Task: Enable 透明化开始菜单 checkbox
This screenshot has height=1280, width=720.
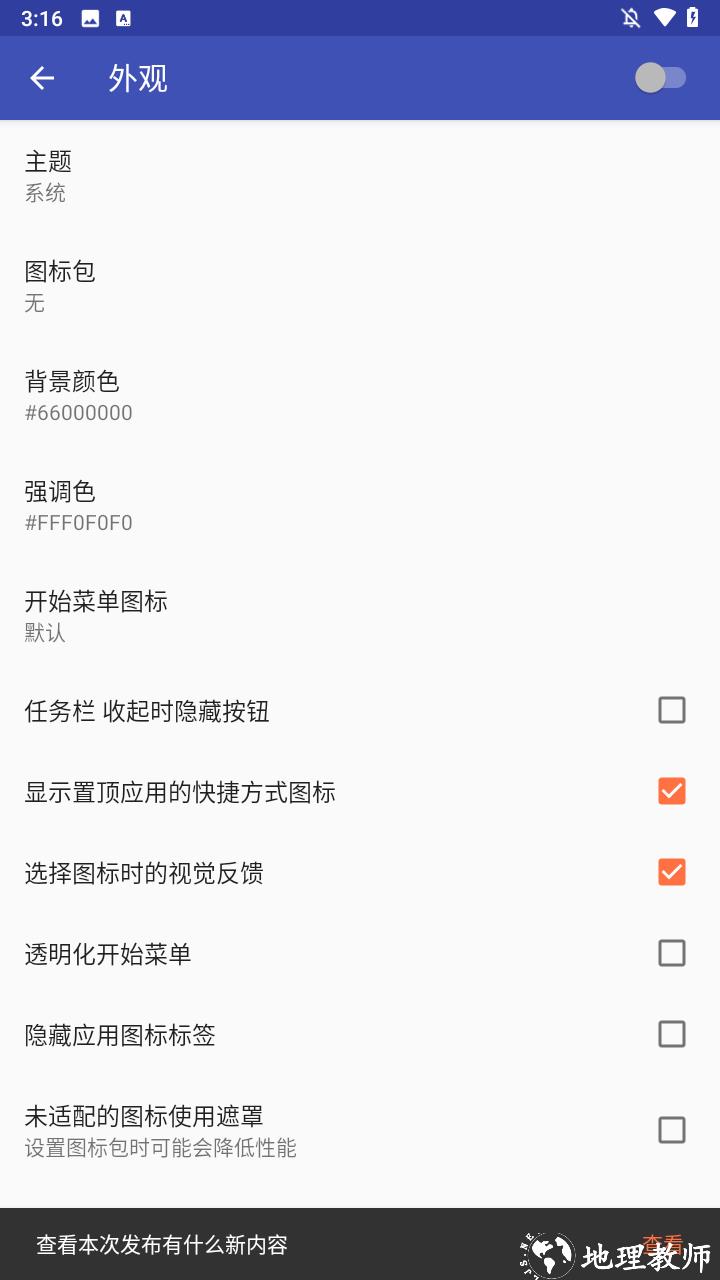Action: point(671,953)
